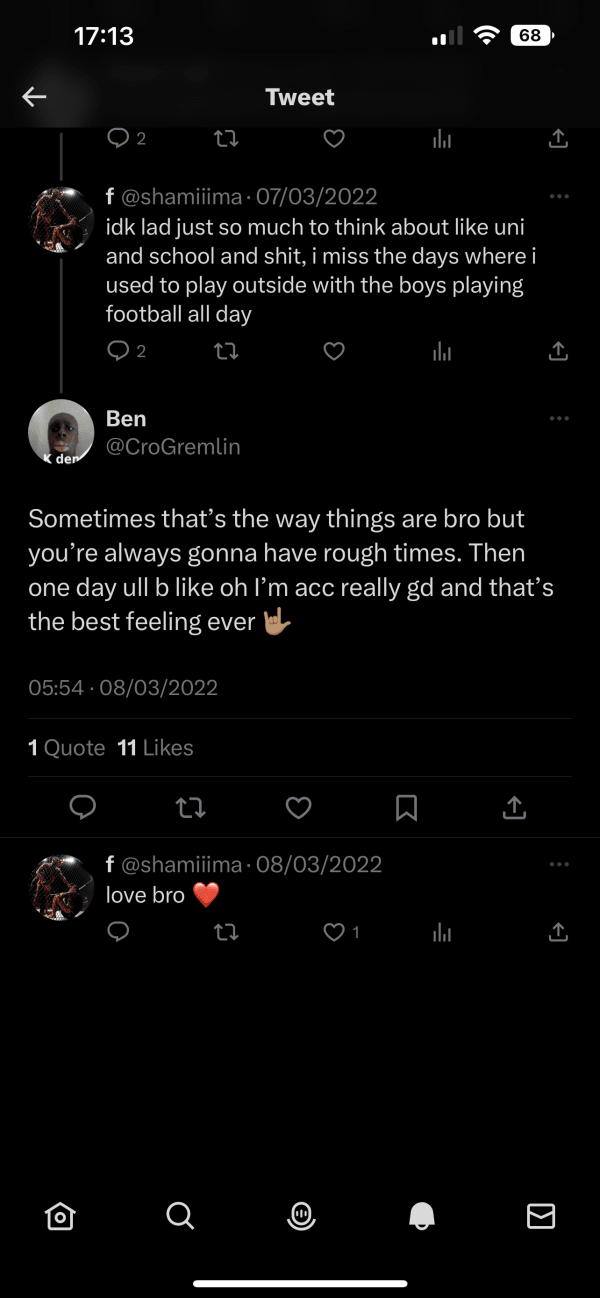600x1298 pixels.
Task: Open @CroGremlin profile handle
Action: (x=173, y=447)
